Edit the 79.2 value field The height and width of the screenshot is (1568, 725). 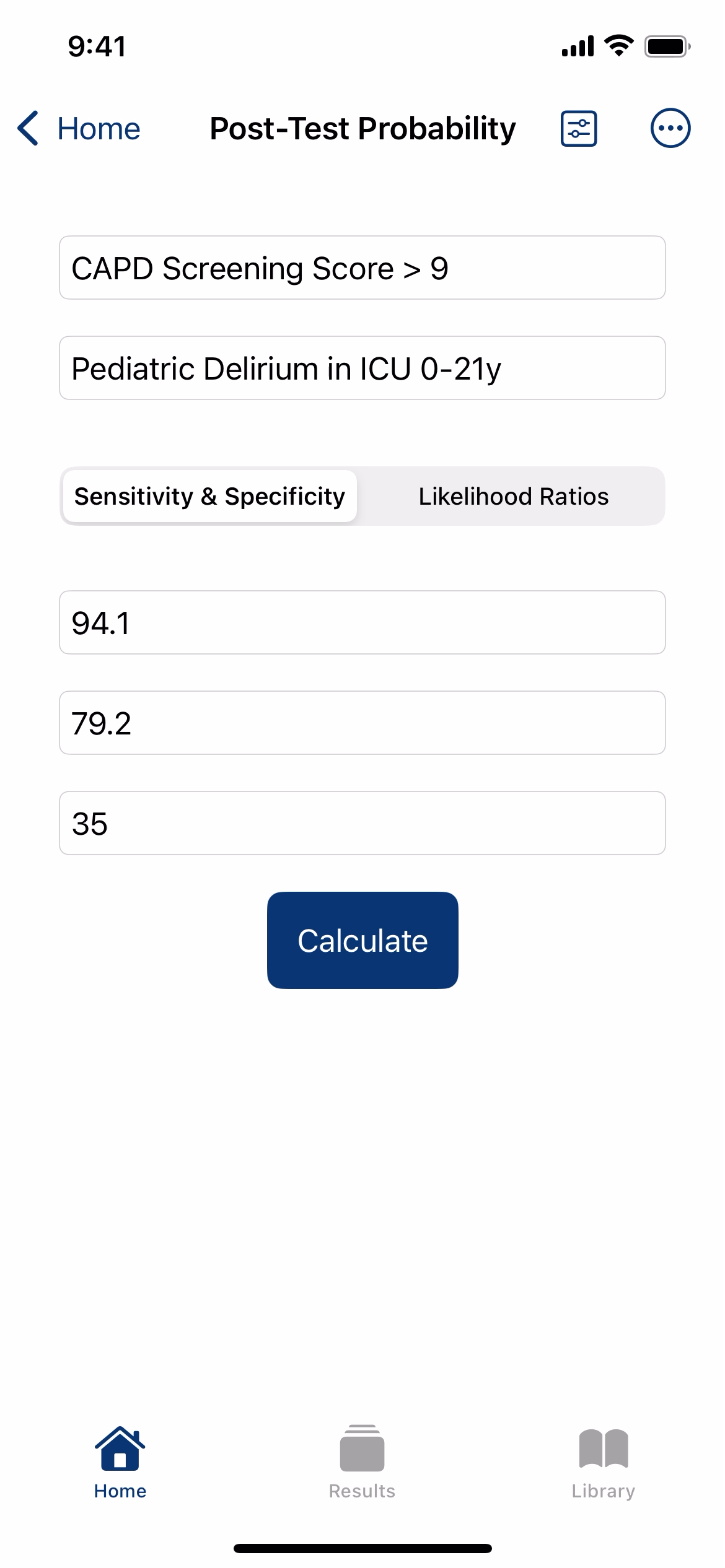point(362,723)
